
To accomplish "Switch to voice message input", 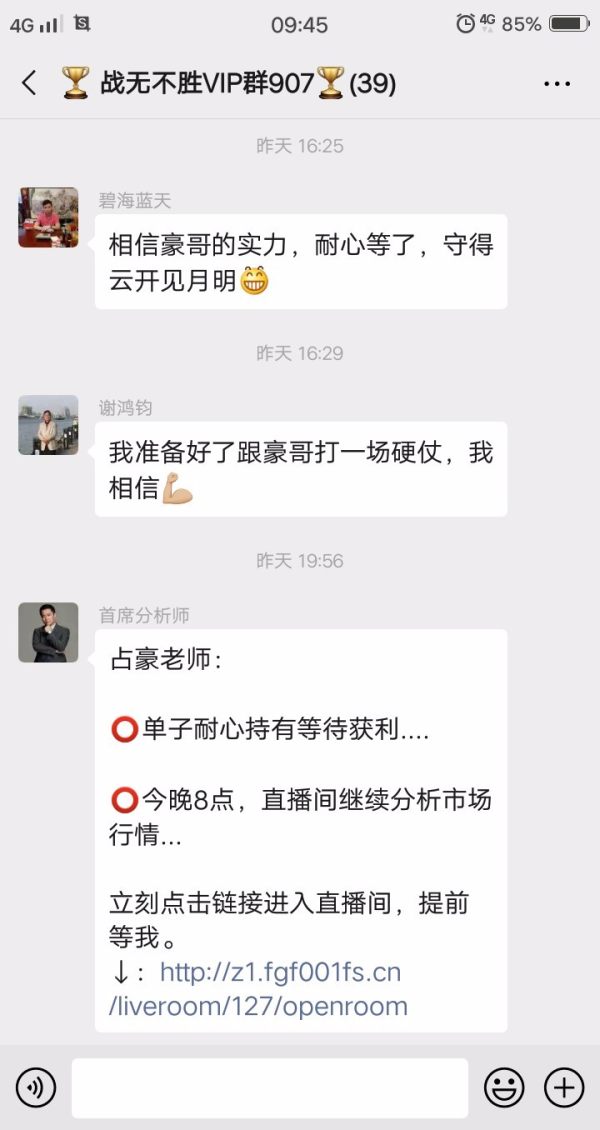I will pyautogui.click(x=36, y=1087).
